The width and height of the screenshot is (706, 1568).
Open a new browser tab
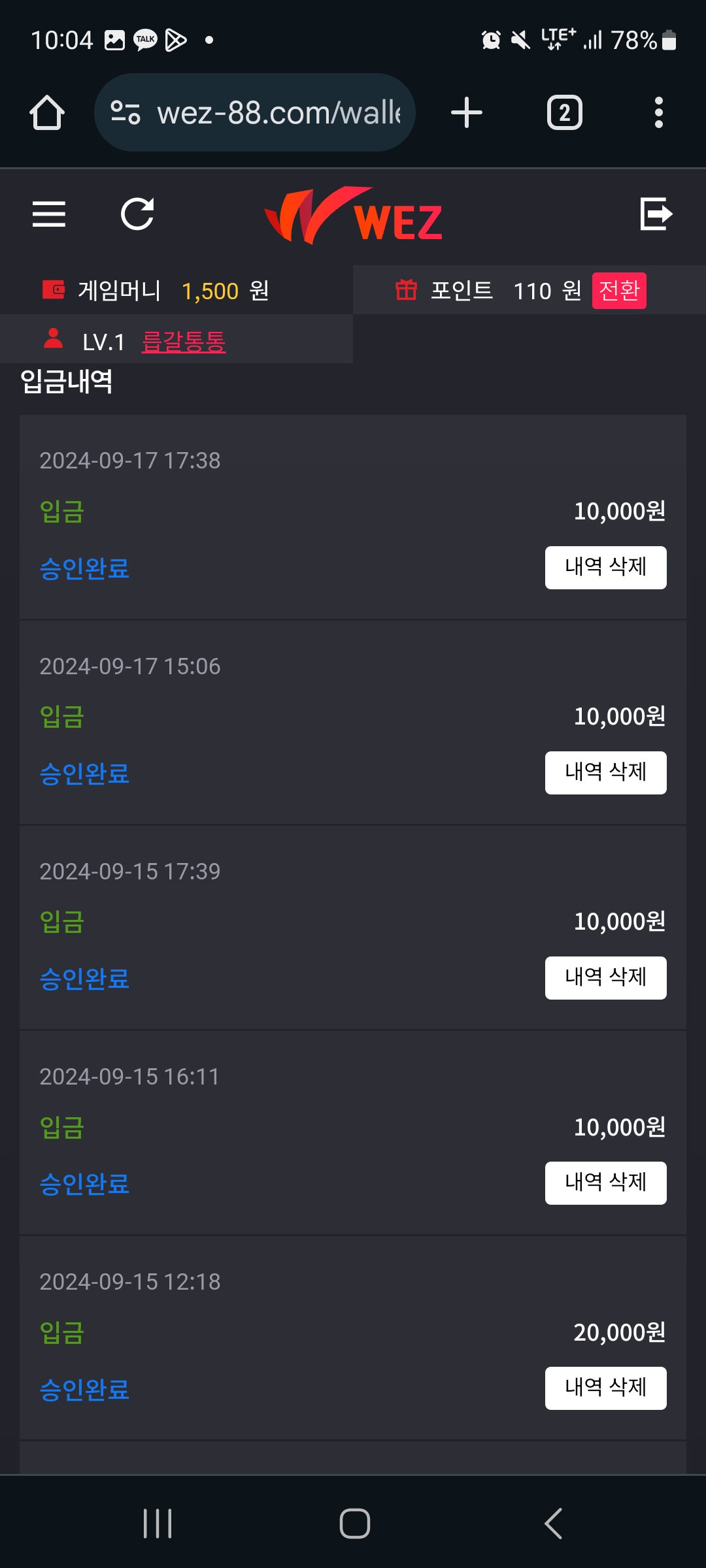click(x=467, y=113)
